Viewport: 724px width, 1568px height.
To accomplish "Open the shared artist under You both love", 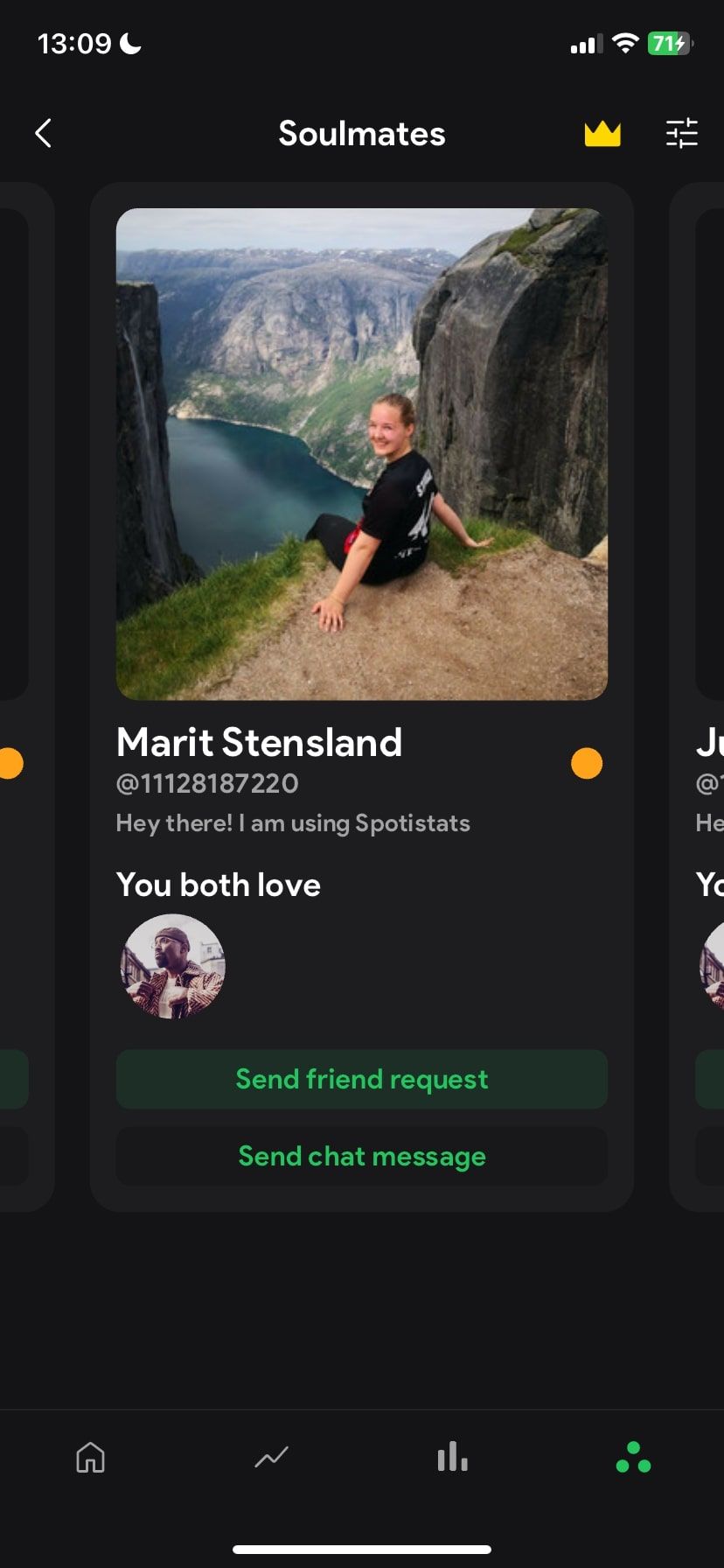I will pos(172,966).
